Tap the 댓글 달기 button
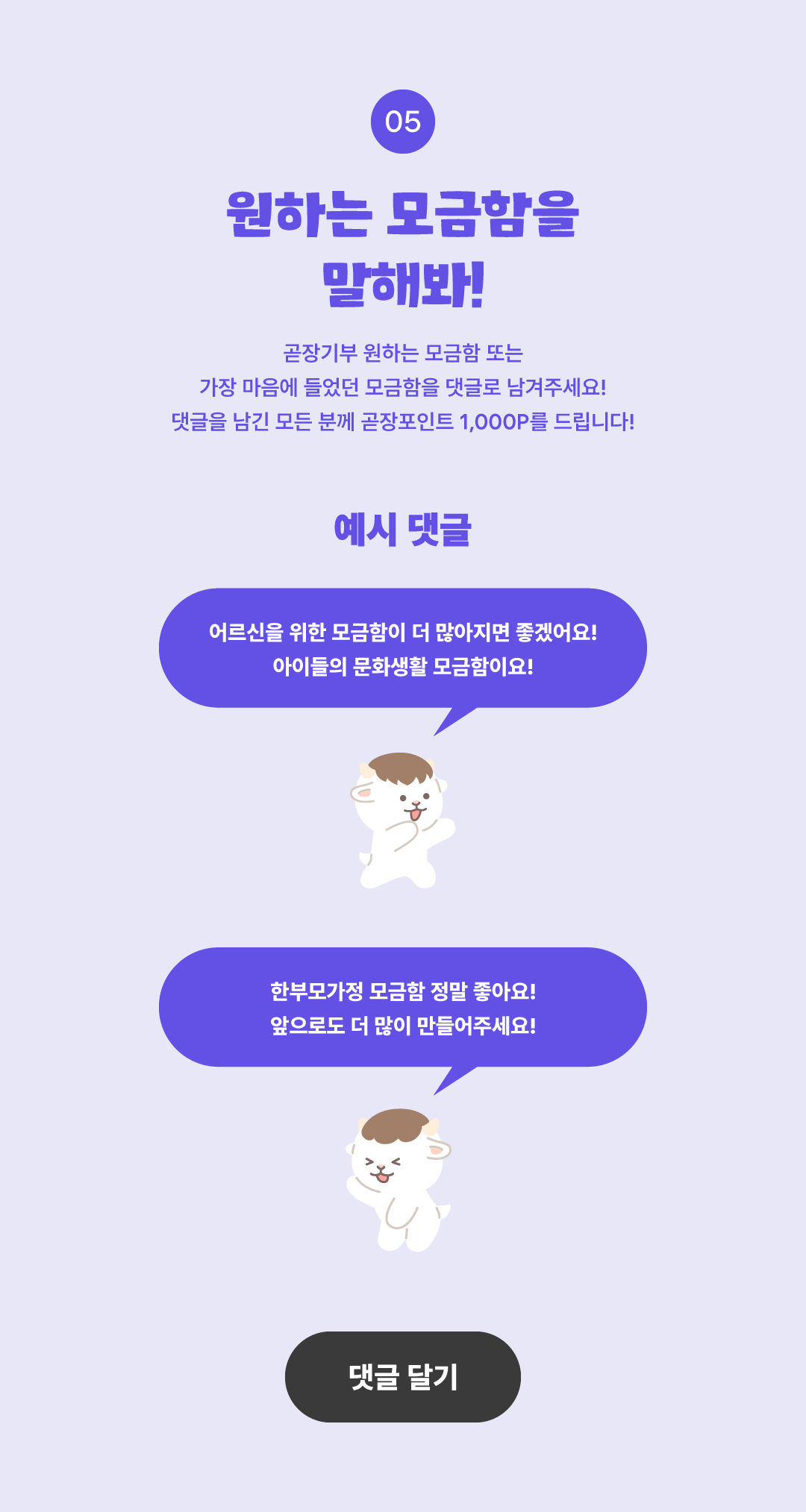Viewport: 806px width, 1512px height. coord(402,1377)
